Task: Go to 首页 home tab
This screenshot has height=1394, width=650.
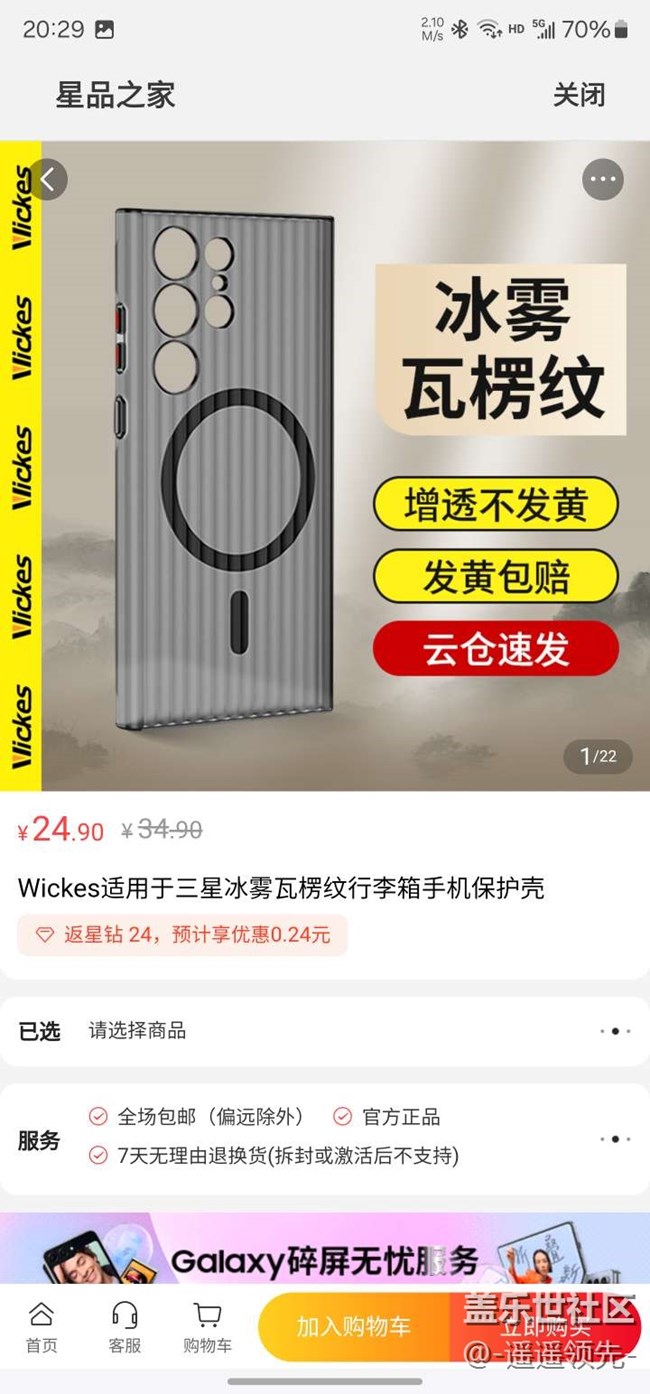Action: tap(41, 1328)
